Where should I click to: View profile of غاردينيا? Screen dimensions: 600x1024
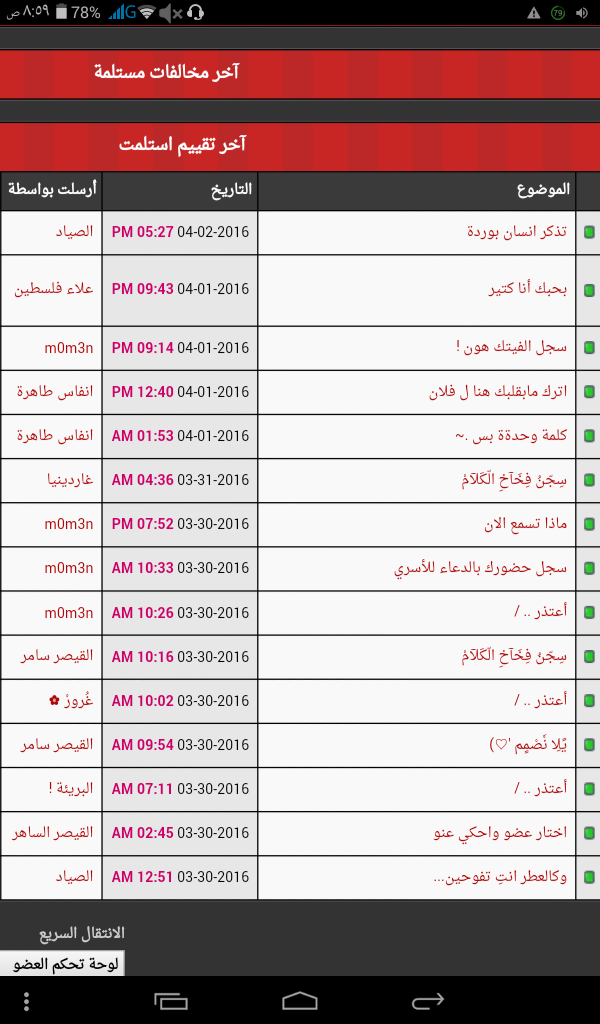pos(66,480)
